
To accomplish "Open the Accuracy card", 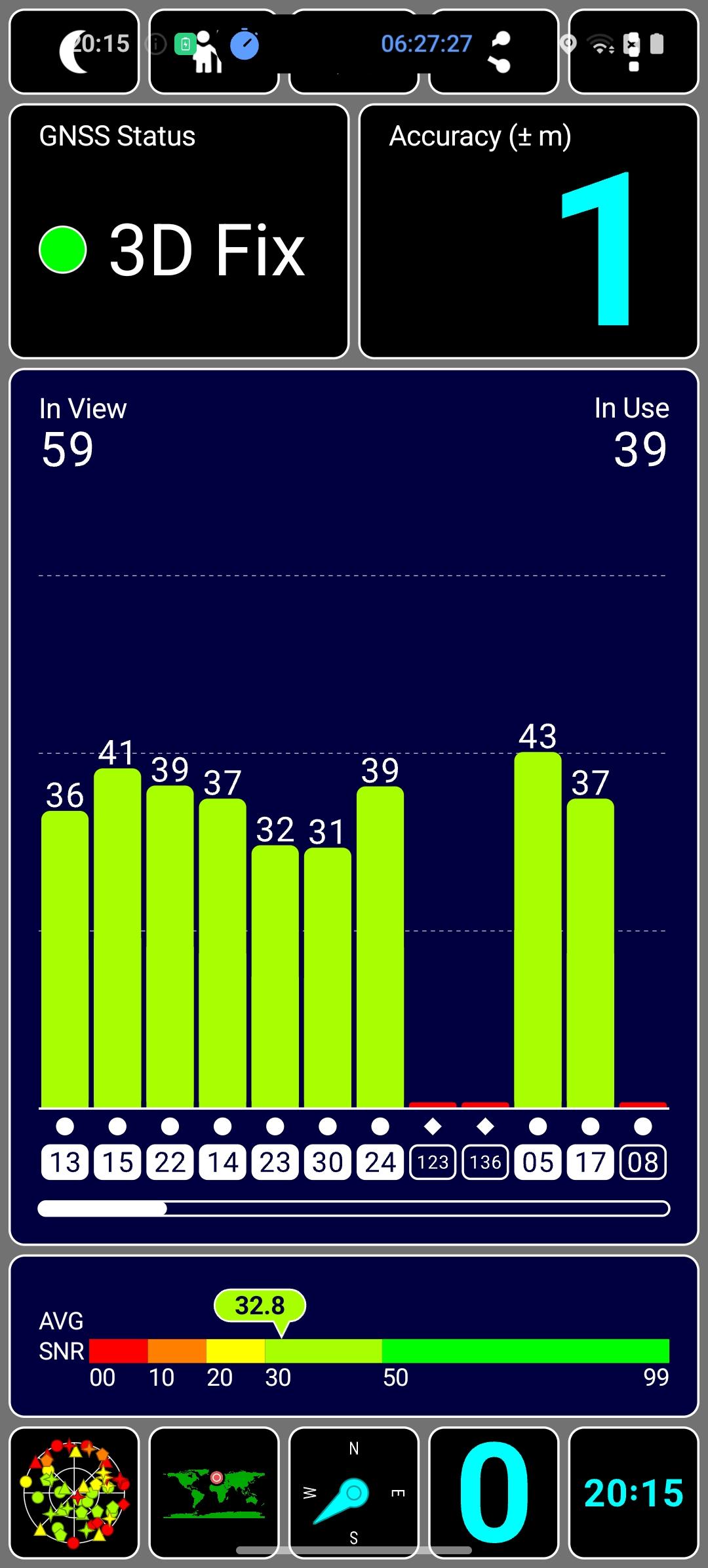I will tap(529, 231).
